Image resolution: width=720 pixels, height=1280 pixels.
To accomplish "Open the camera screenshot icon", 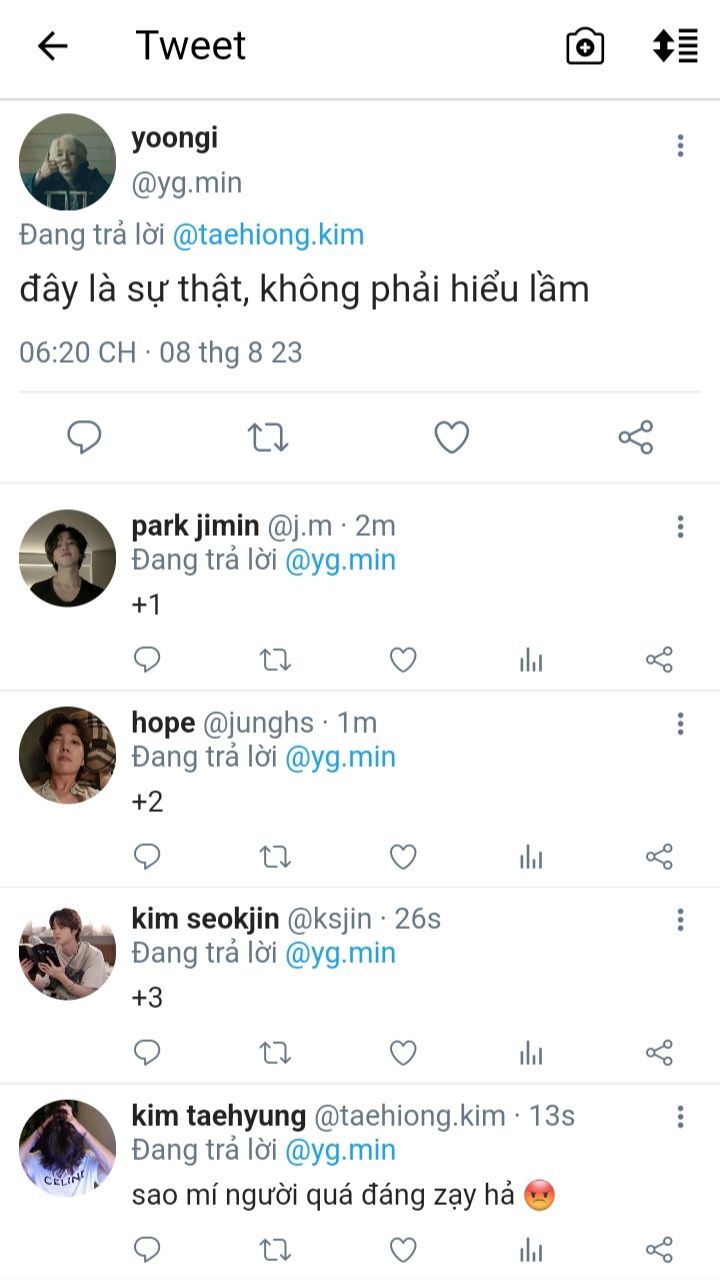I will click(x=585, y=46).
